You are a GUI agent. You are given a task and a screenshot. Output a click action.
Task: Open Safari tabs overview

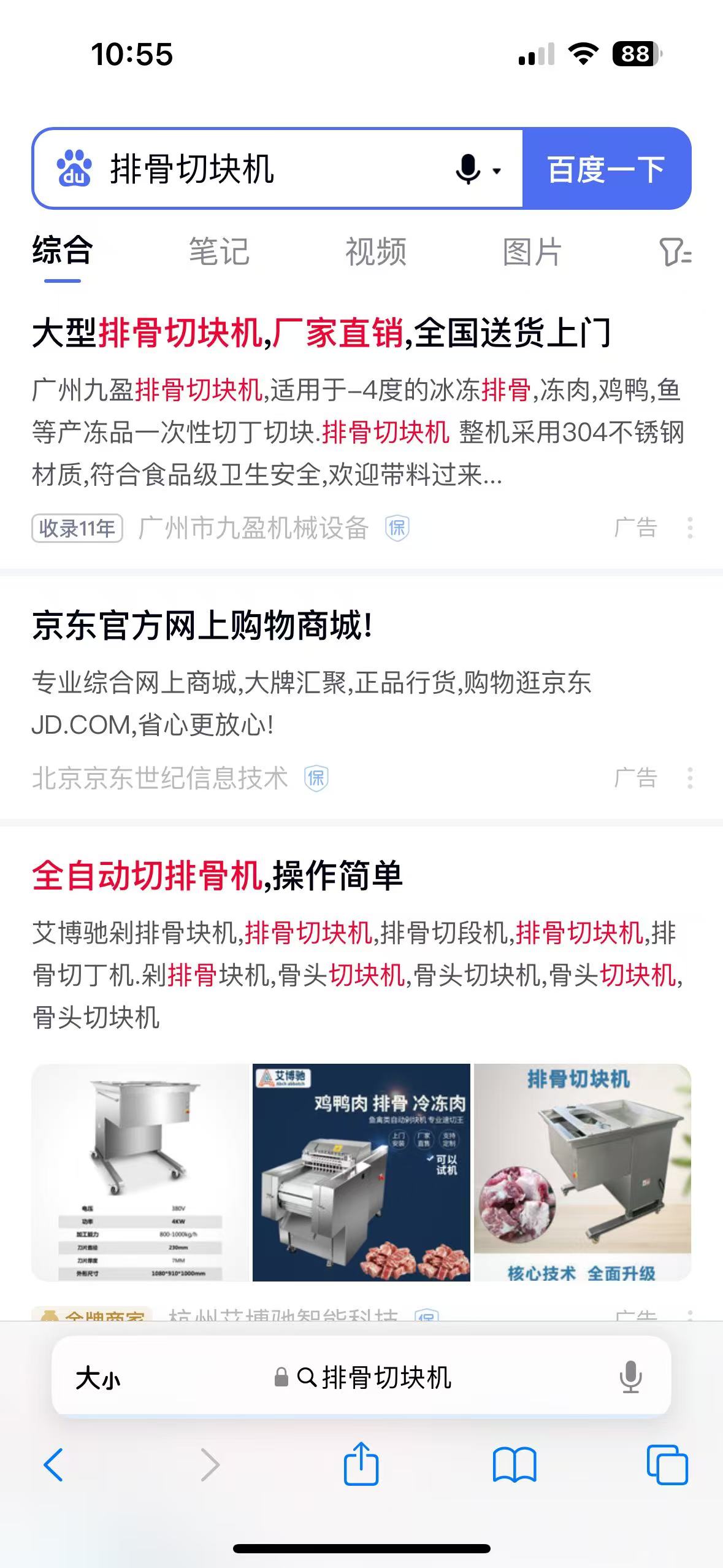click(x=667, y=1465)
